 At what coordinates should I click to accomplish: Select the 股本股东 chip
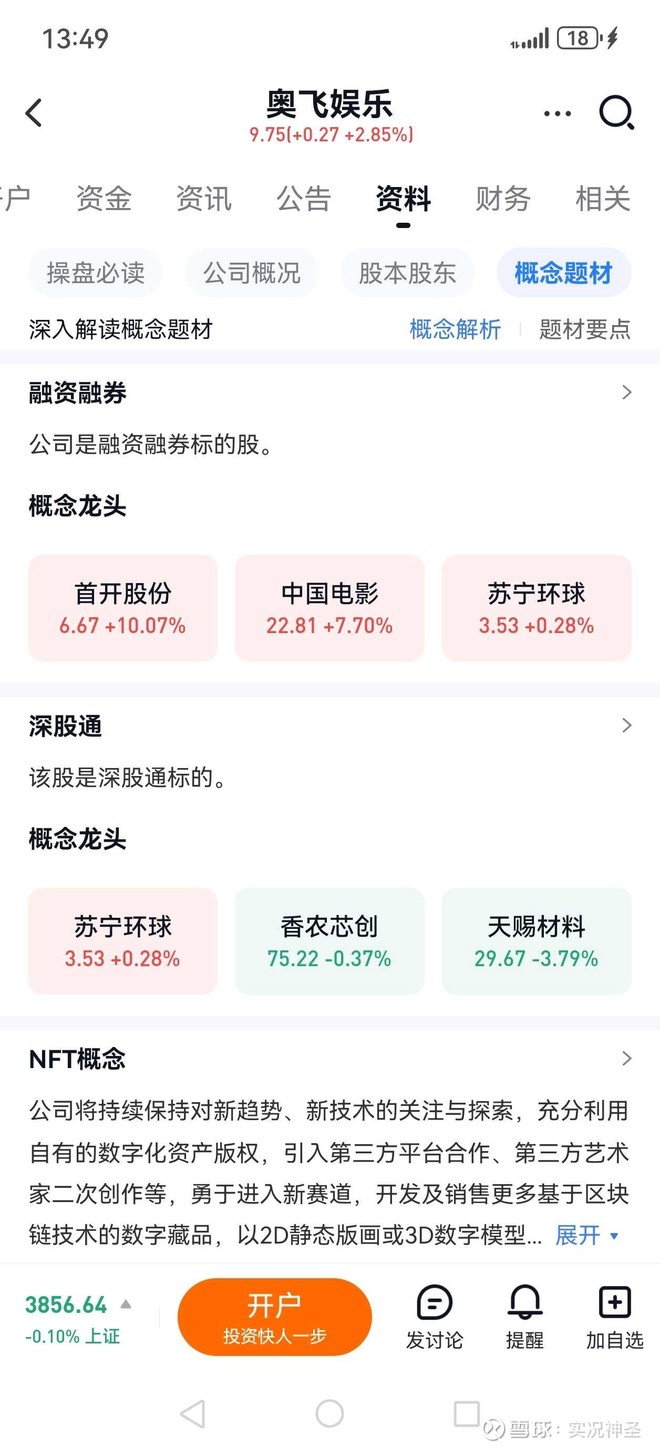(x=408, y=273)
